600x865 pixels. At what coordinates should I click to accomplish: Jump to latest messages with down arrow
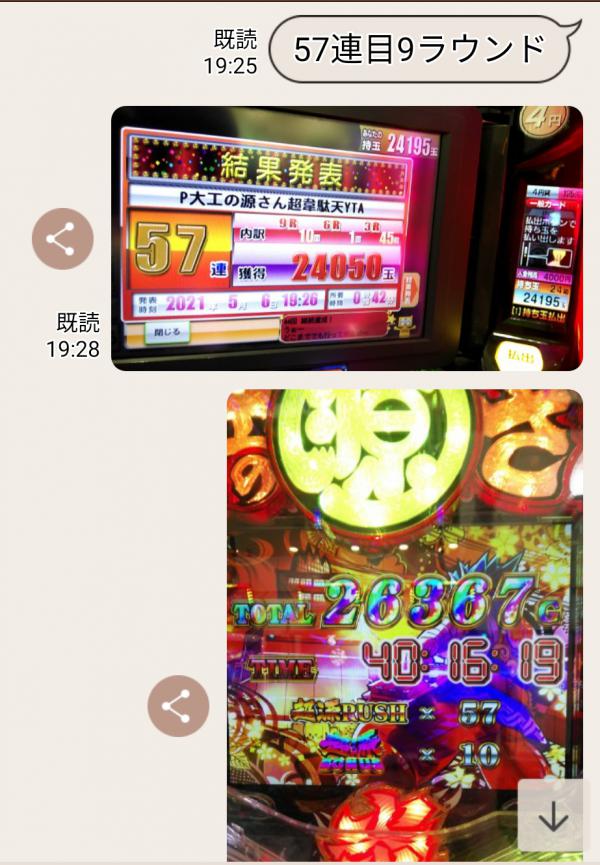pyautogui.click(x=552, y=817)
